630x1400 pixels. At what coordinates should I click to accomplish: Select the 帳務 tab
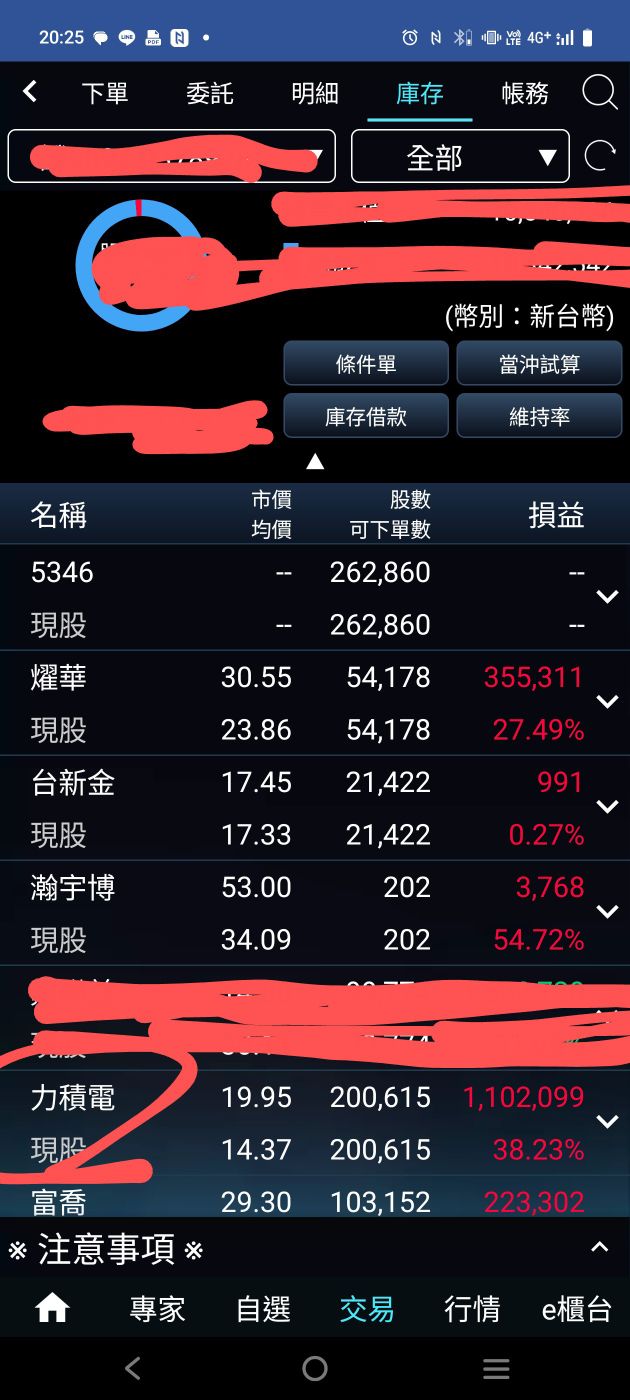coord(525,94)
